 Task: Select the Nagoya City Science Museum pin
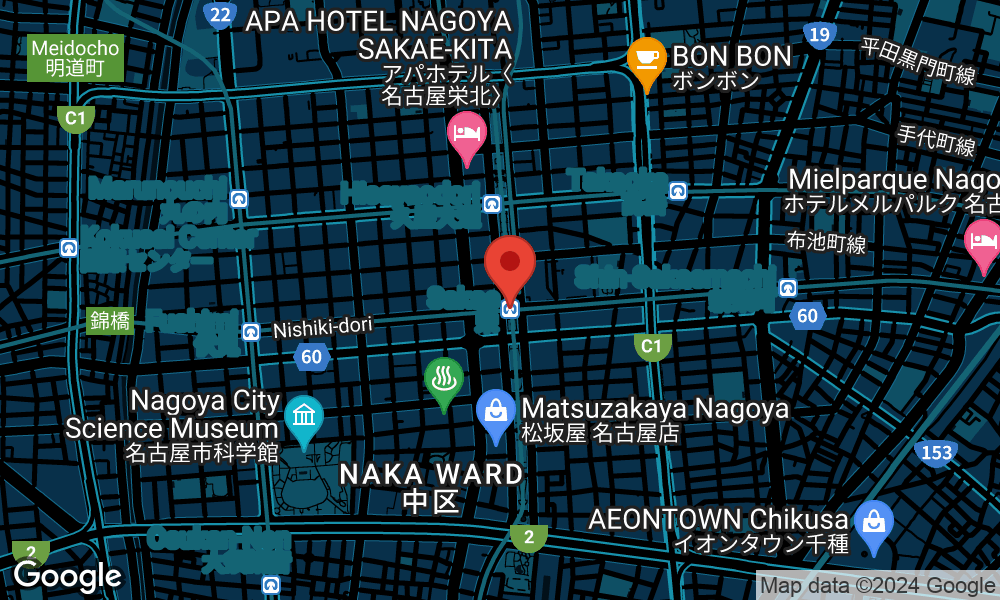pos(304,418)
